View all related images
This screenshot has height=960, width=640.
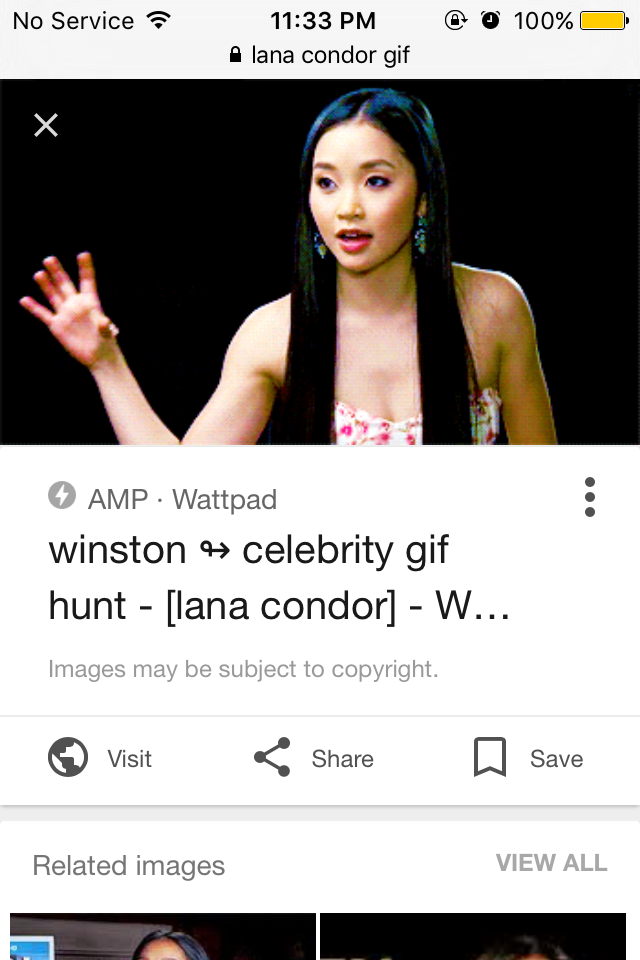(x=551, y=863)
